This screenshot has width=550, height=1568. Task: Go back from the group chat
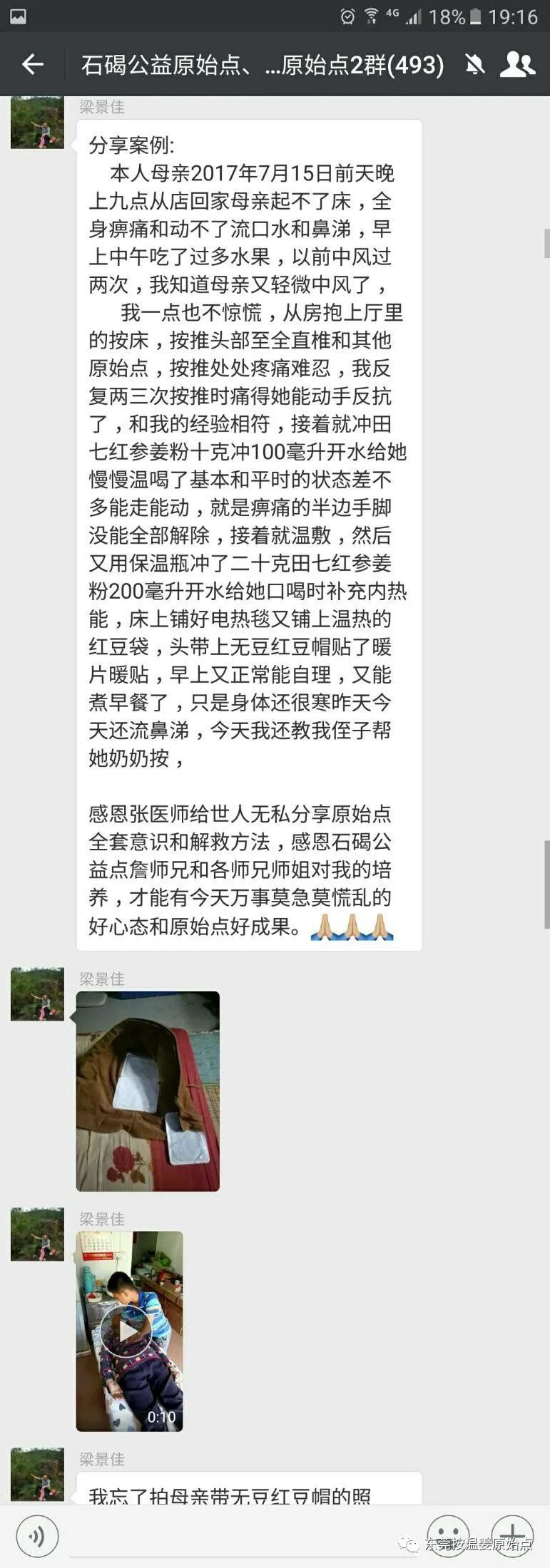coord(33,65)
